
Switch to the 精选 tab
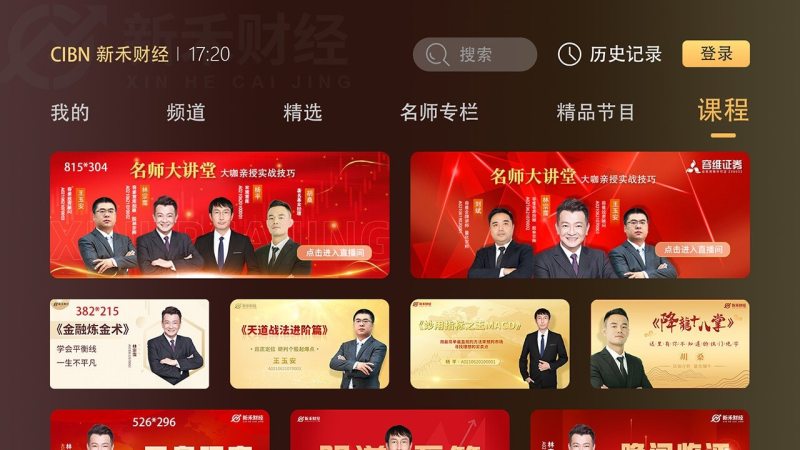[302, 113]
